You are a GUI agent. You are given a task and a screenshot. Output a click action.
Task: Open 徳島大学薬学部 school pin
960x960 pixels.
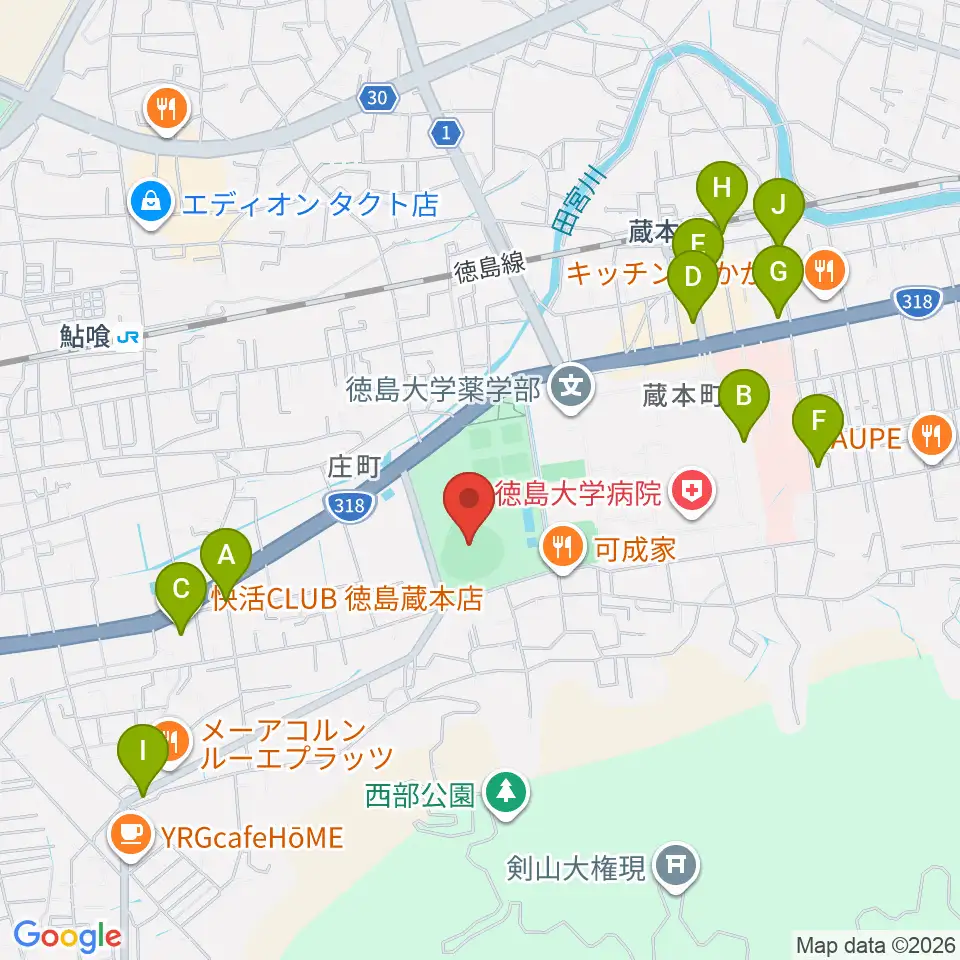(x=571, y=389)
